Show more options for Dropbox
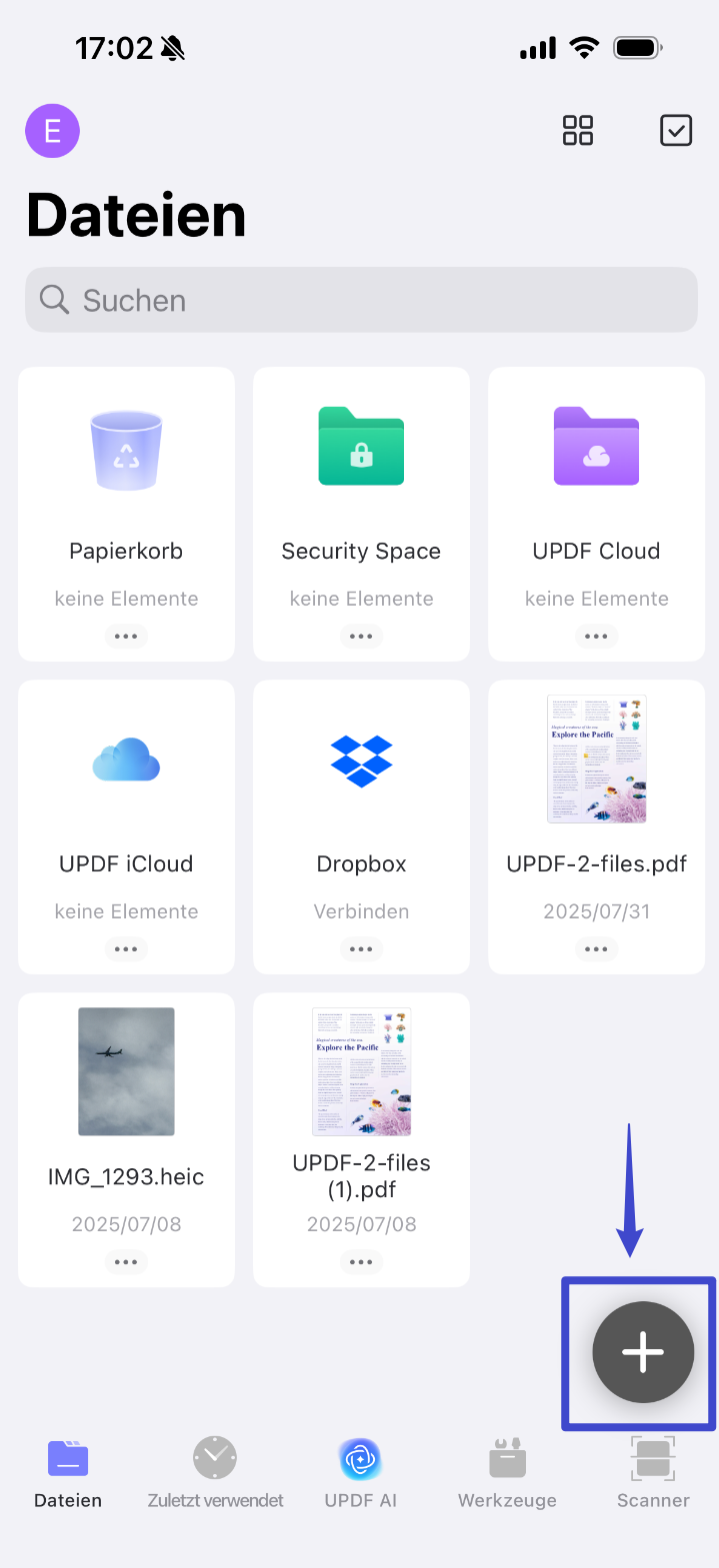Viewport: 719px width, 1568px height. [x=361, y=949]
